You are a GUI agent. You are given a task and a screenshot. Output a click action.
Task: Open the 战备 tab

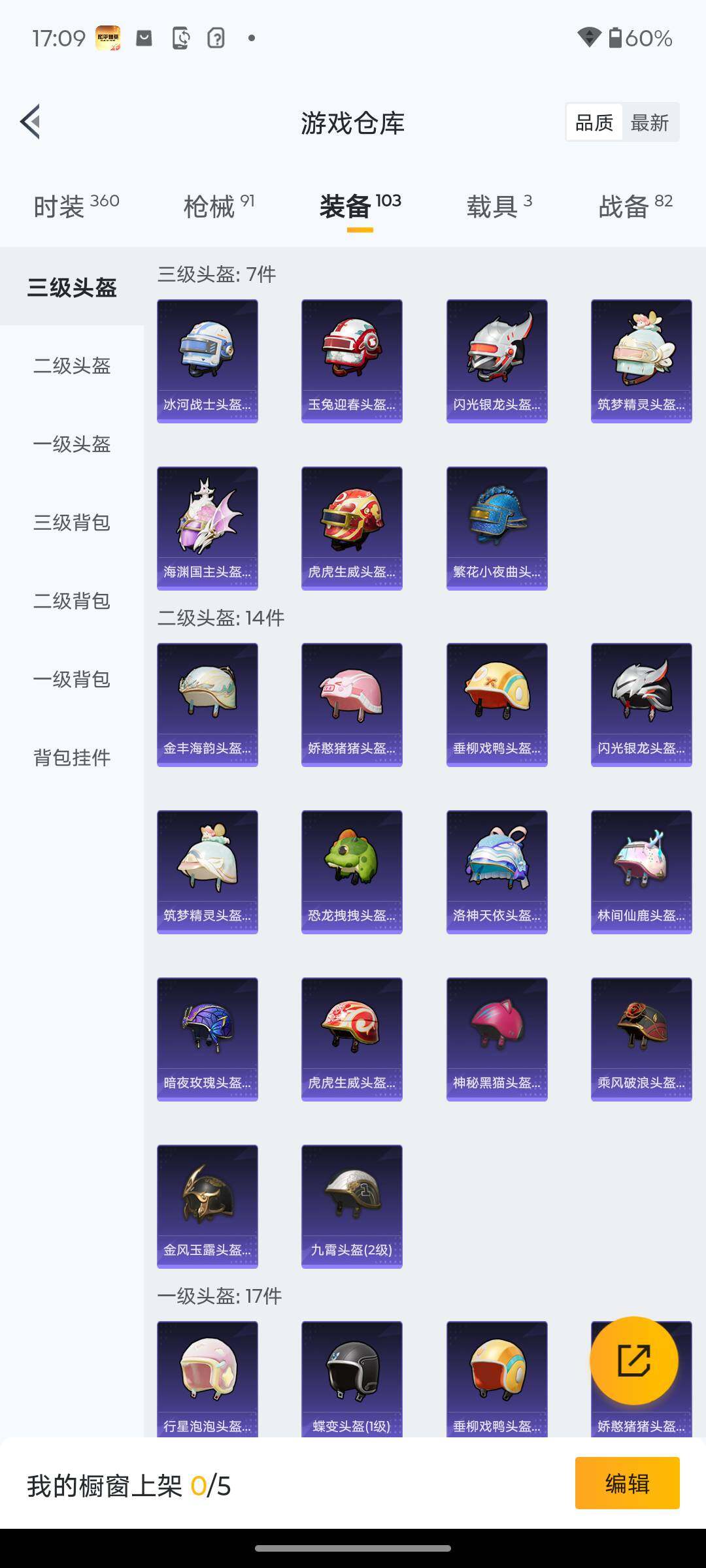[x=635, y=206]
